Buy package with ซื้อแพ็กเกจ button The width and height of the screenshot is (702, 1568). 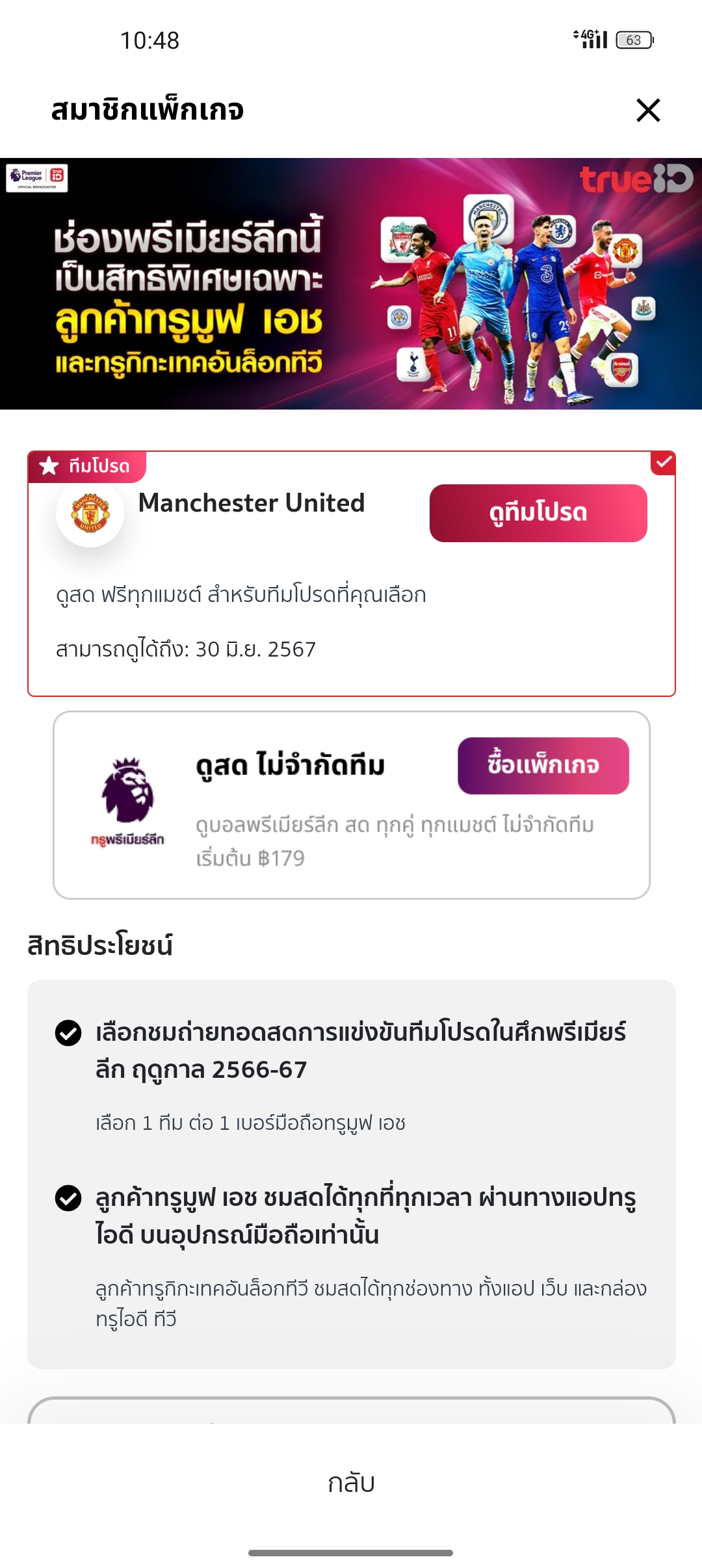(x=543, y=765)
